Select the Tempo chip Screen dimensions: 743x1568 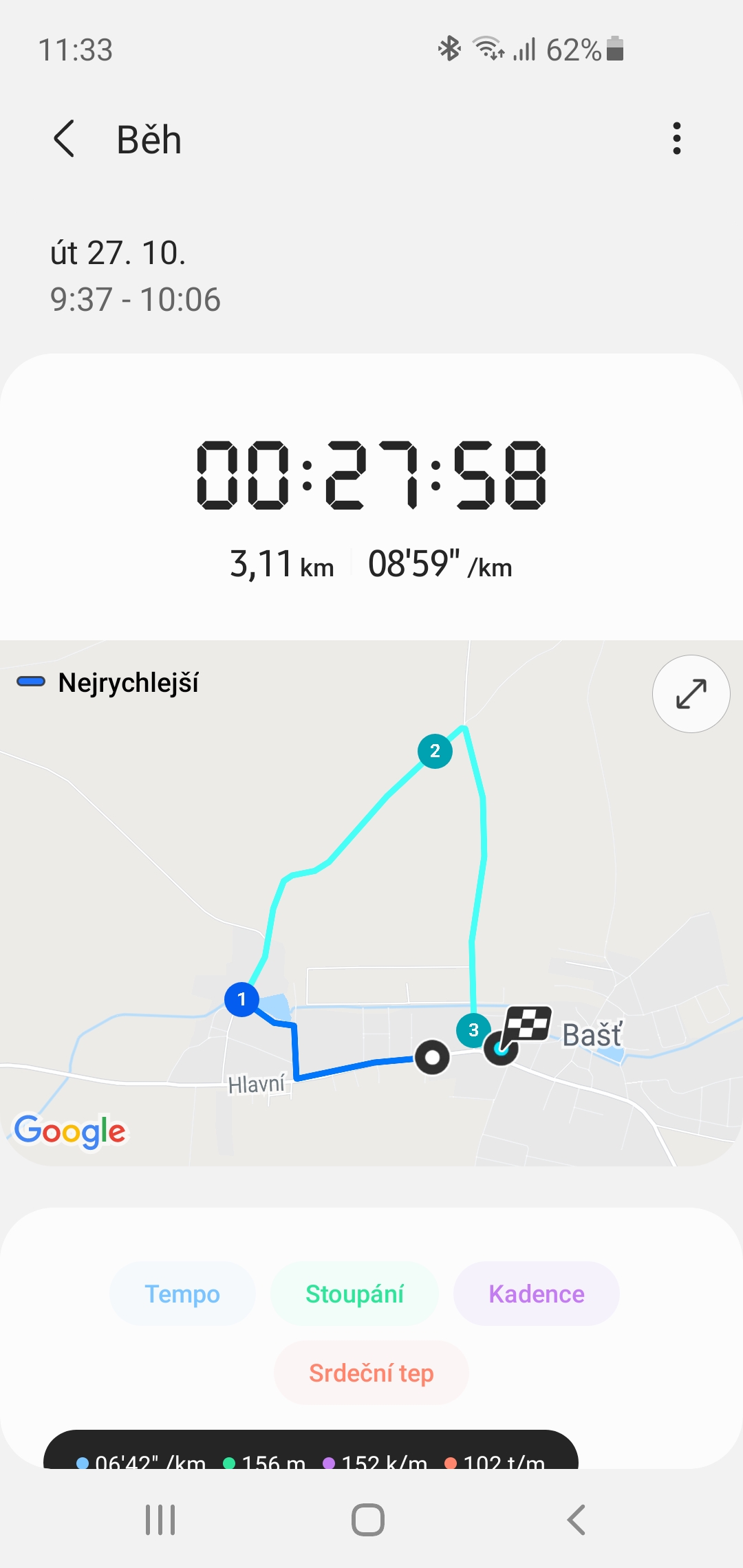coord(182,1294)
